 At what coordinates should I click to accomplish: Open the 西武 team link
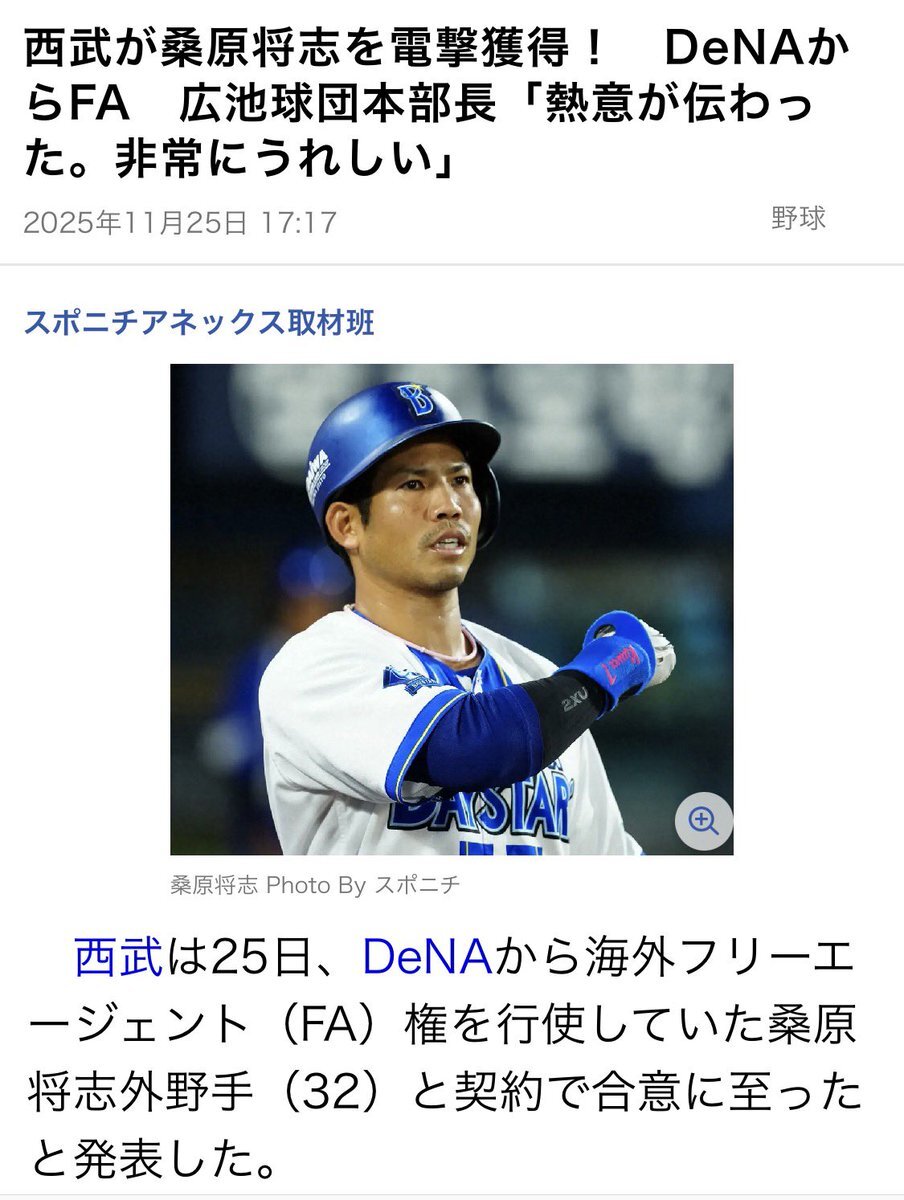tap(118, 958)
